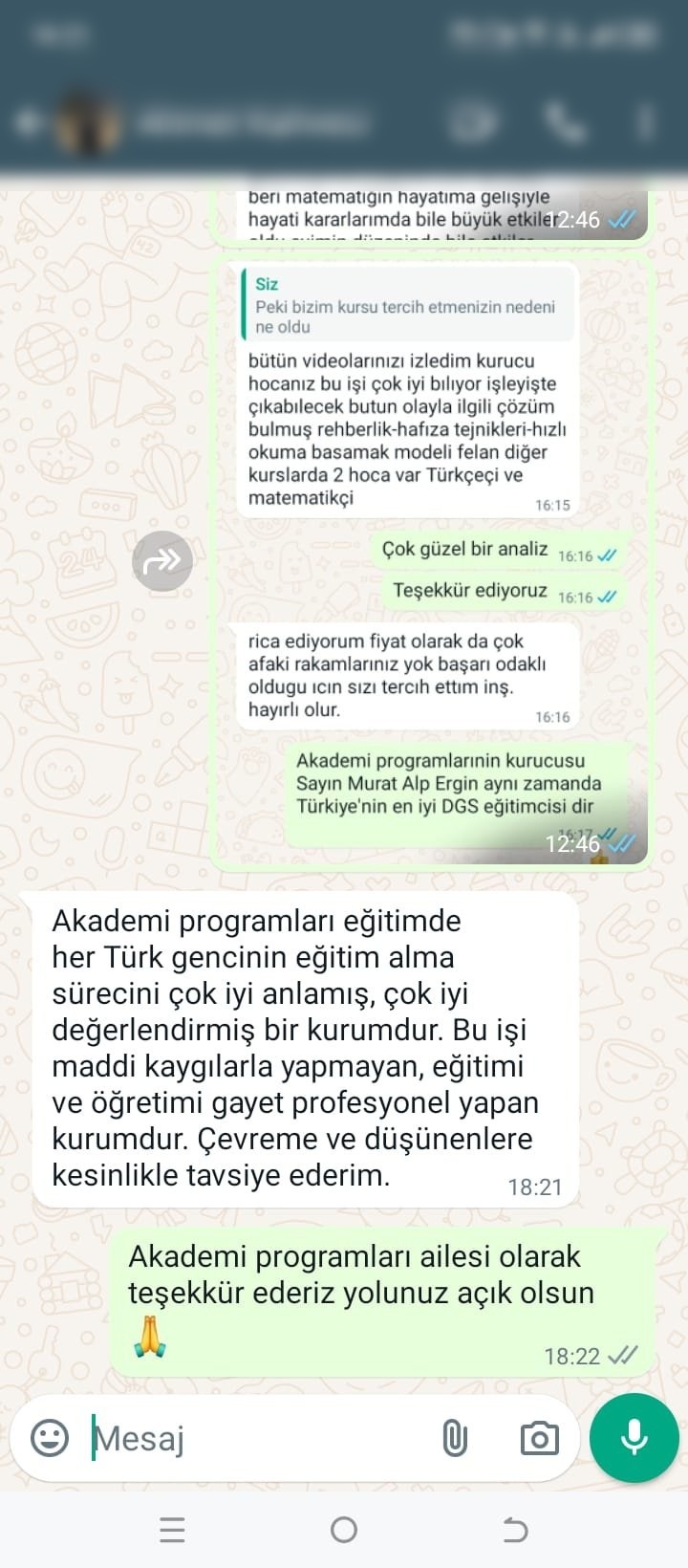Screen dimensions: 688x1568
Task: Forward the shared screenshot with the arrow icon
Action: click(x=162, y=560)
